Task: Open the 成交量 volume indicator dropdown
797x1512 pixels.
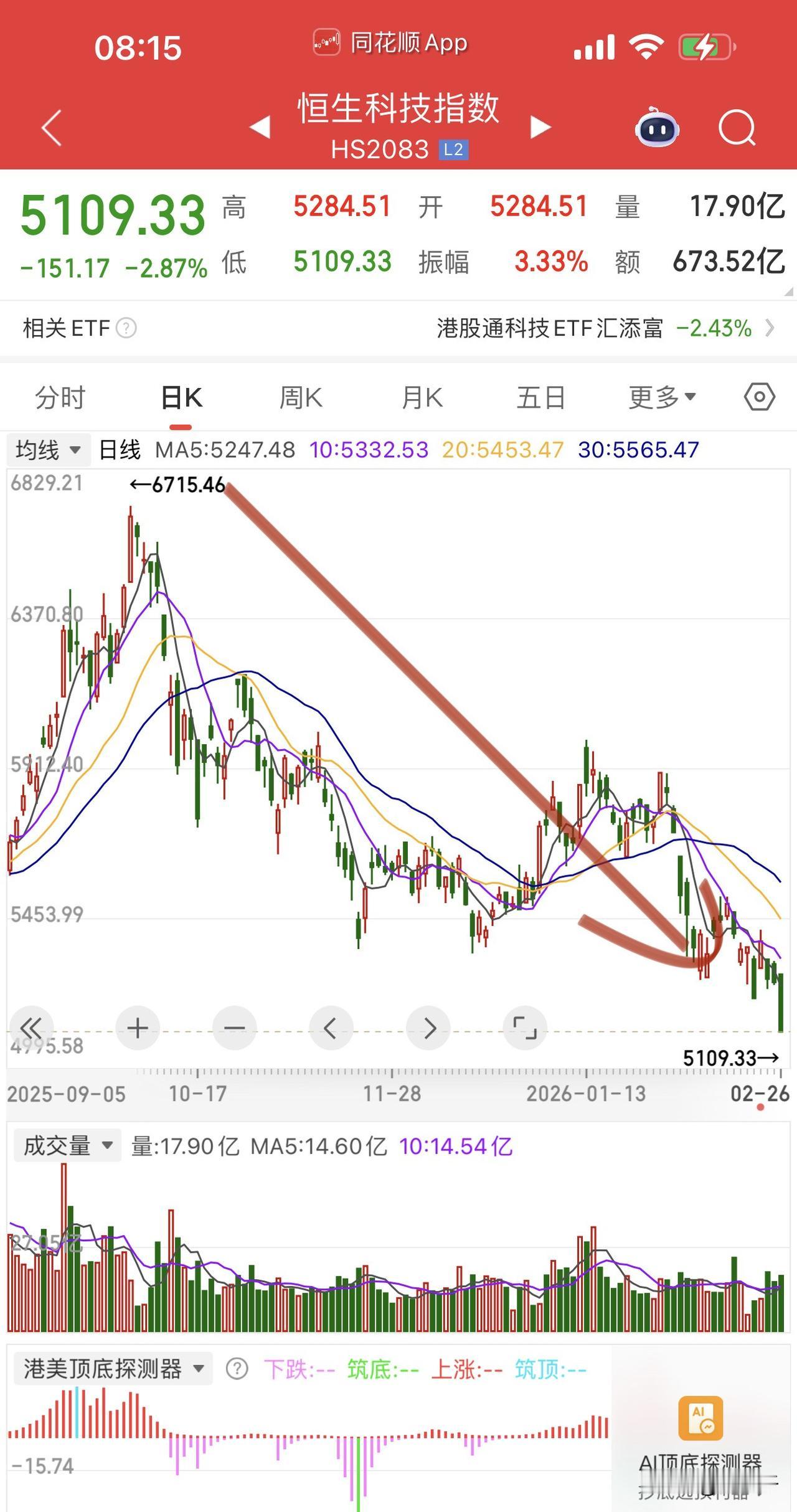Action: point(65,1145)
